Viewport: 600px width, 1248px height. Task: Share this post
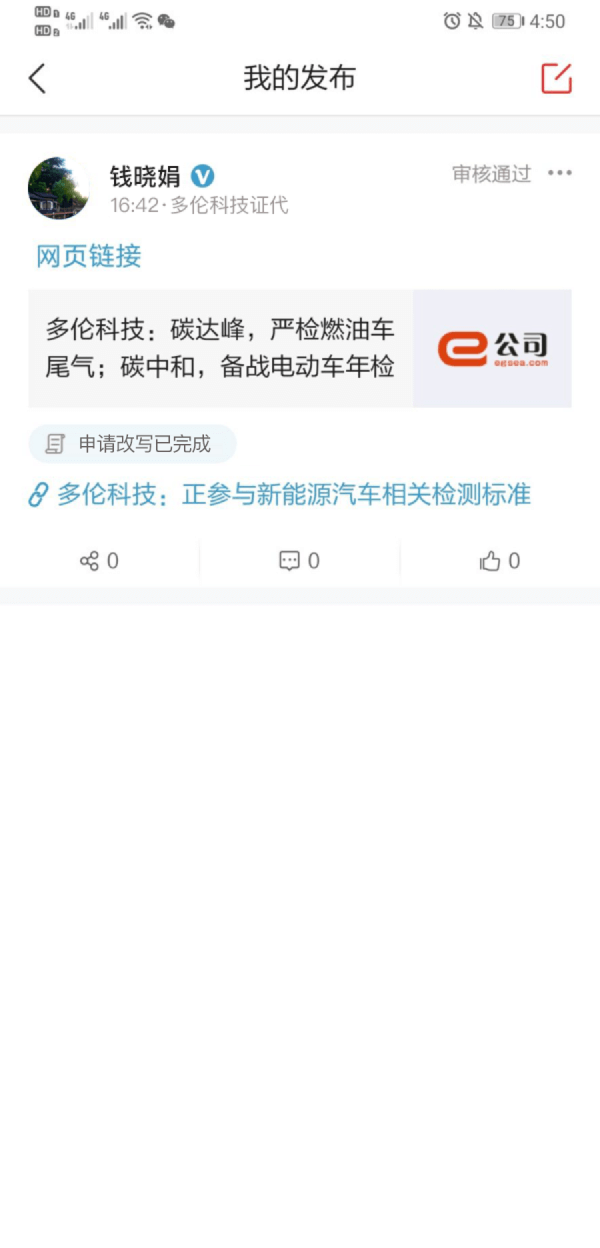click(99, 561)
